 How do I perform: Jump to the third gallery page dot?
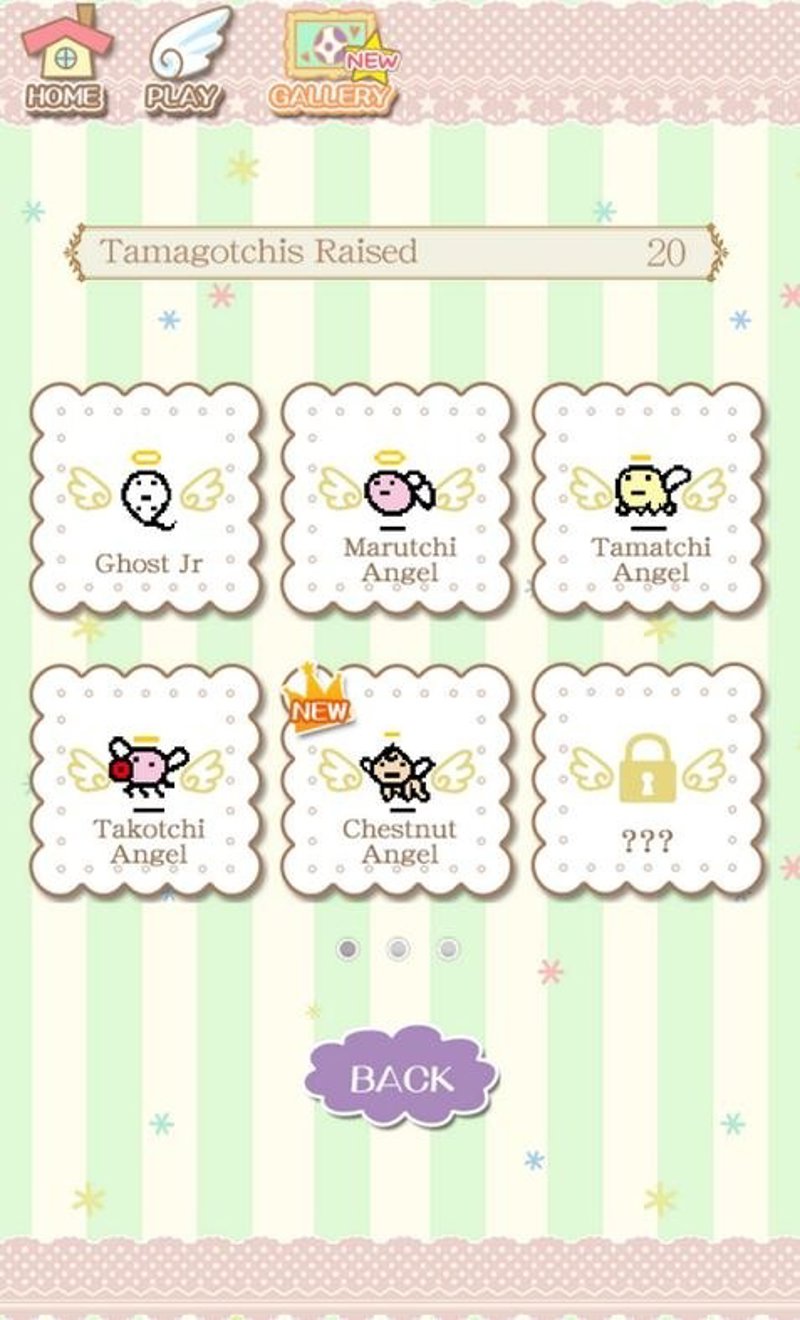(x=448, y=948)
